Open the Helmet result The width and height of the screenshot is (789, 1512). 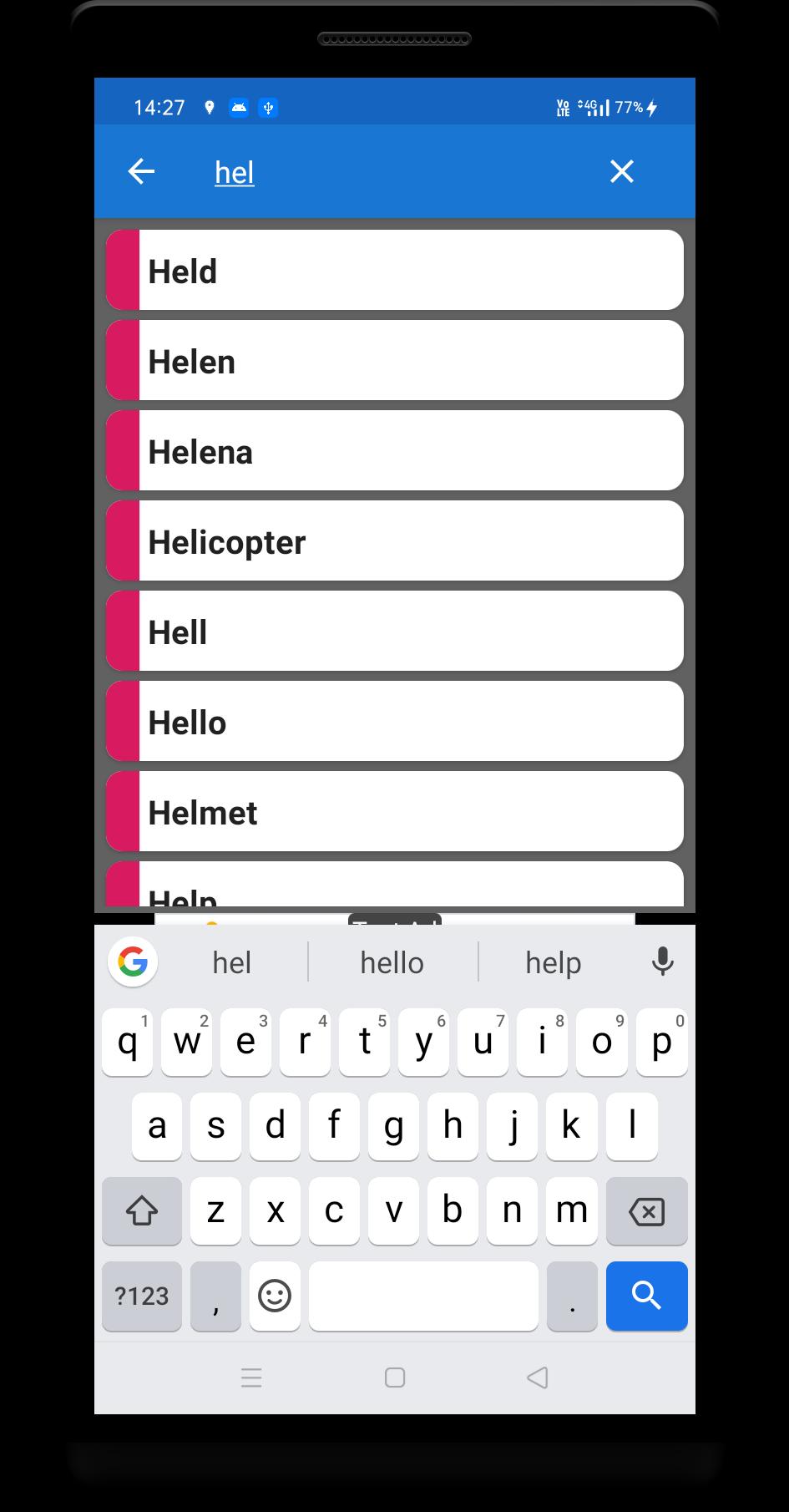click(395, 812)
